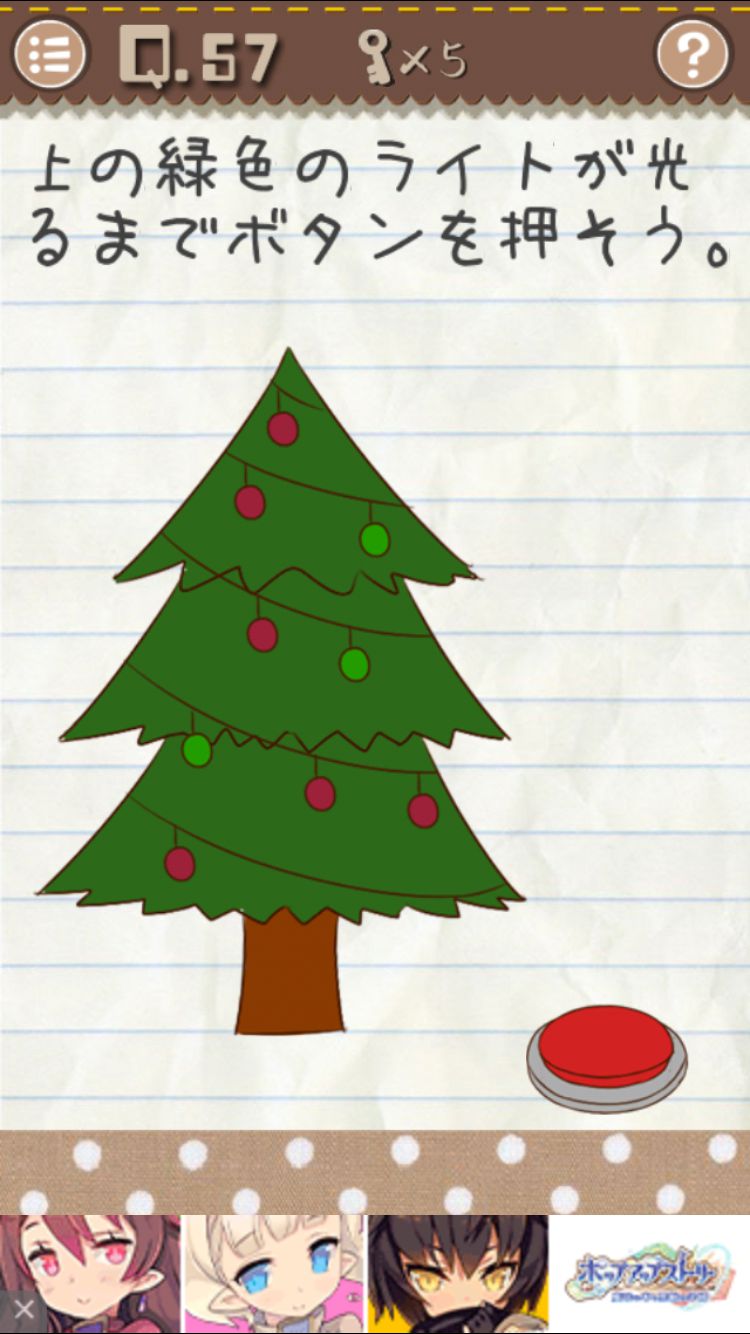750x1334 pixels.
Task: Open the hint question mark
Action: (693, 53)
